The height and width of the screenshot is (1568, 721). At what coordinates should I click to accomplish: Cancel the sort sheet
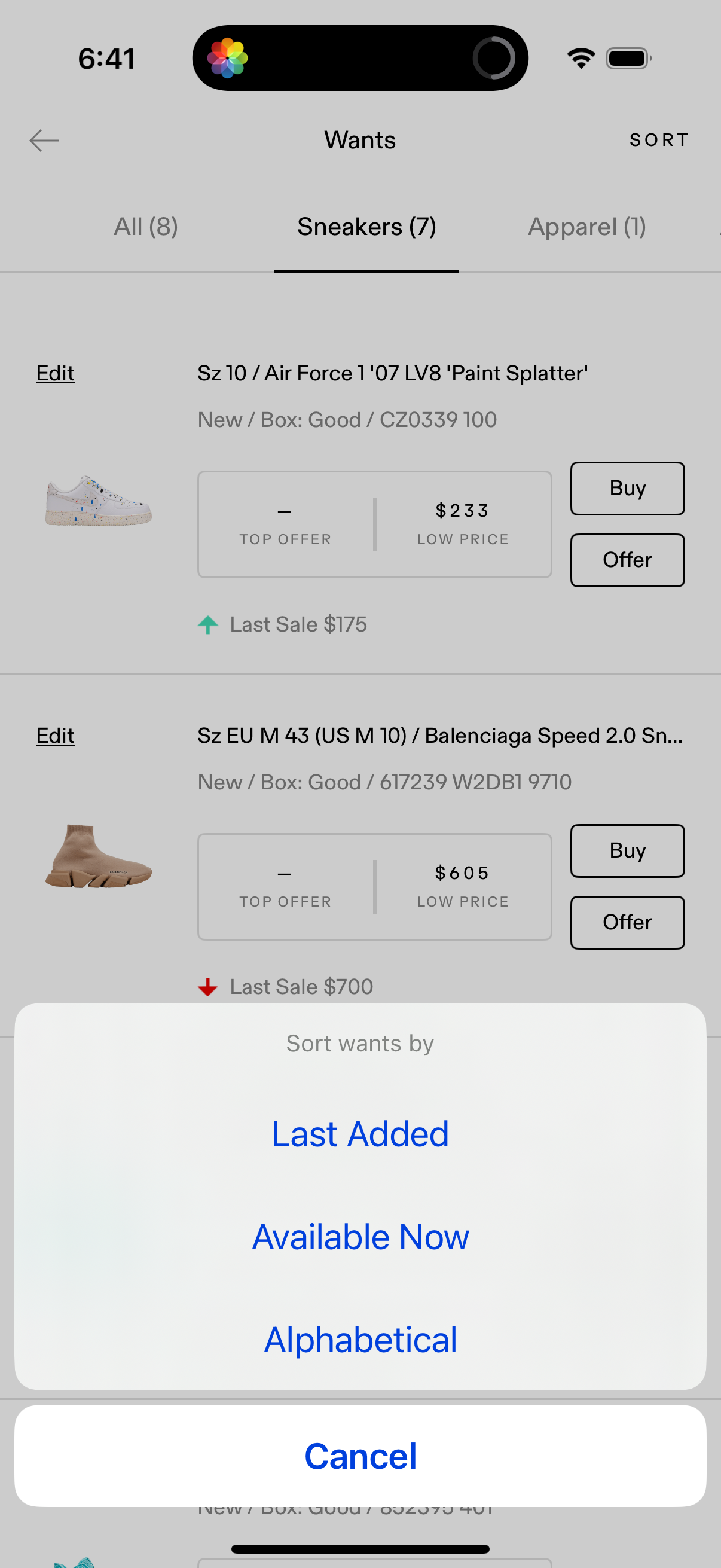click(360, 1456)
